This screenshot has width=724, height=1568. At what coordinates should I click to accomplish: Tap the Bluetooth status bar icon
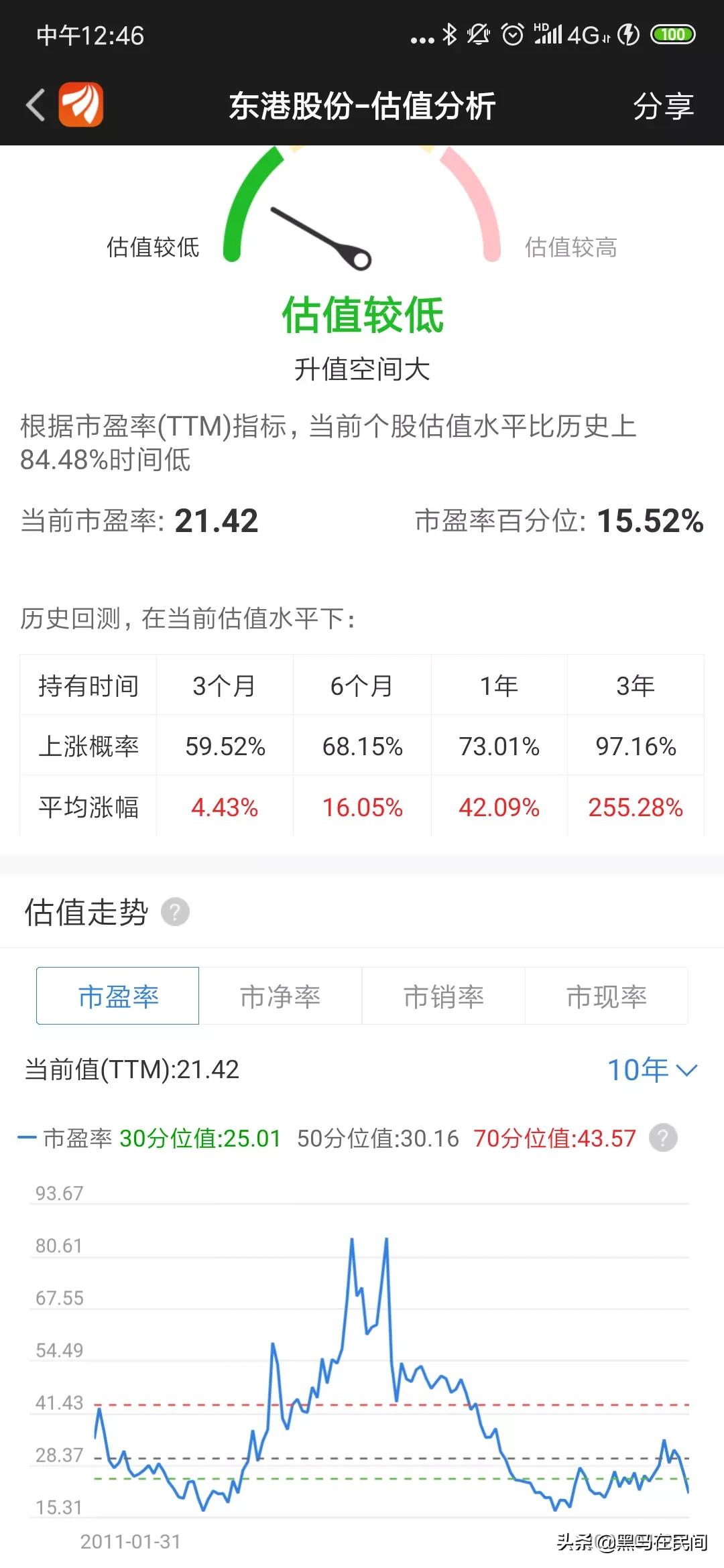point(450,35)
